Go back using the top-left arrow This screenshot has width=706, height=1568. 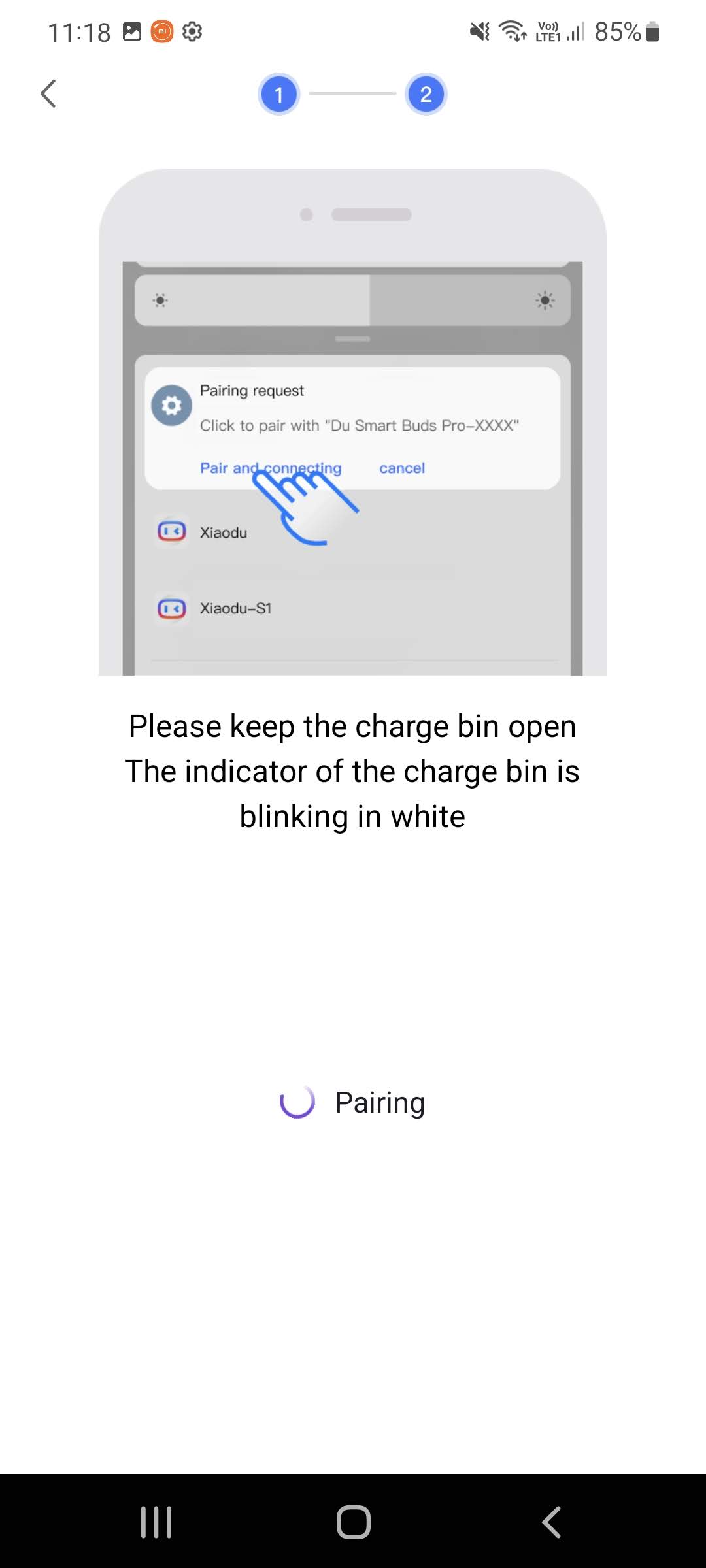tap(48, 94)
